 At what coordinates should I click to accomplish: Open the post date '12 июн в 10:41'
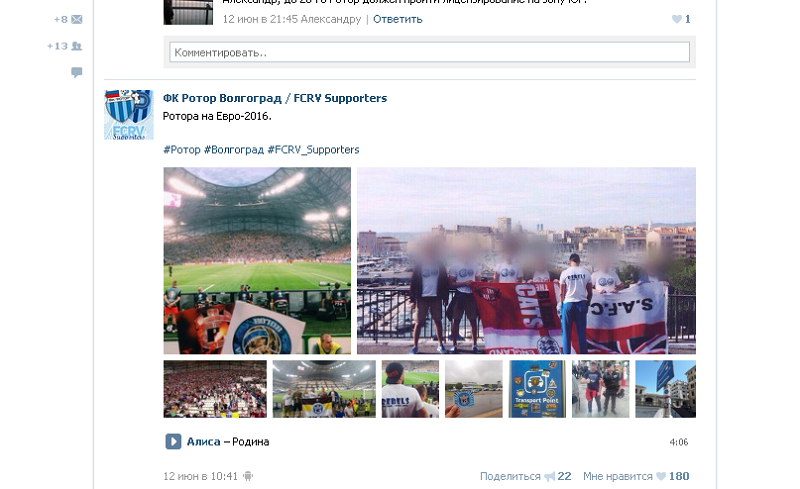click(200, 476)
